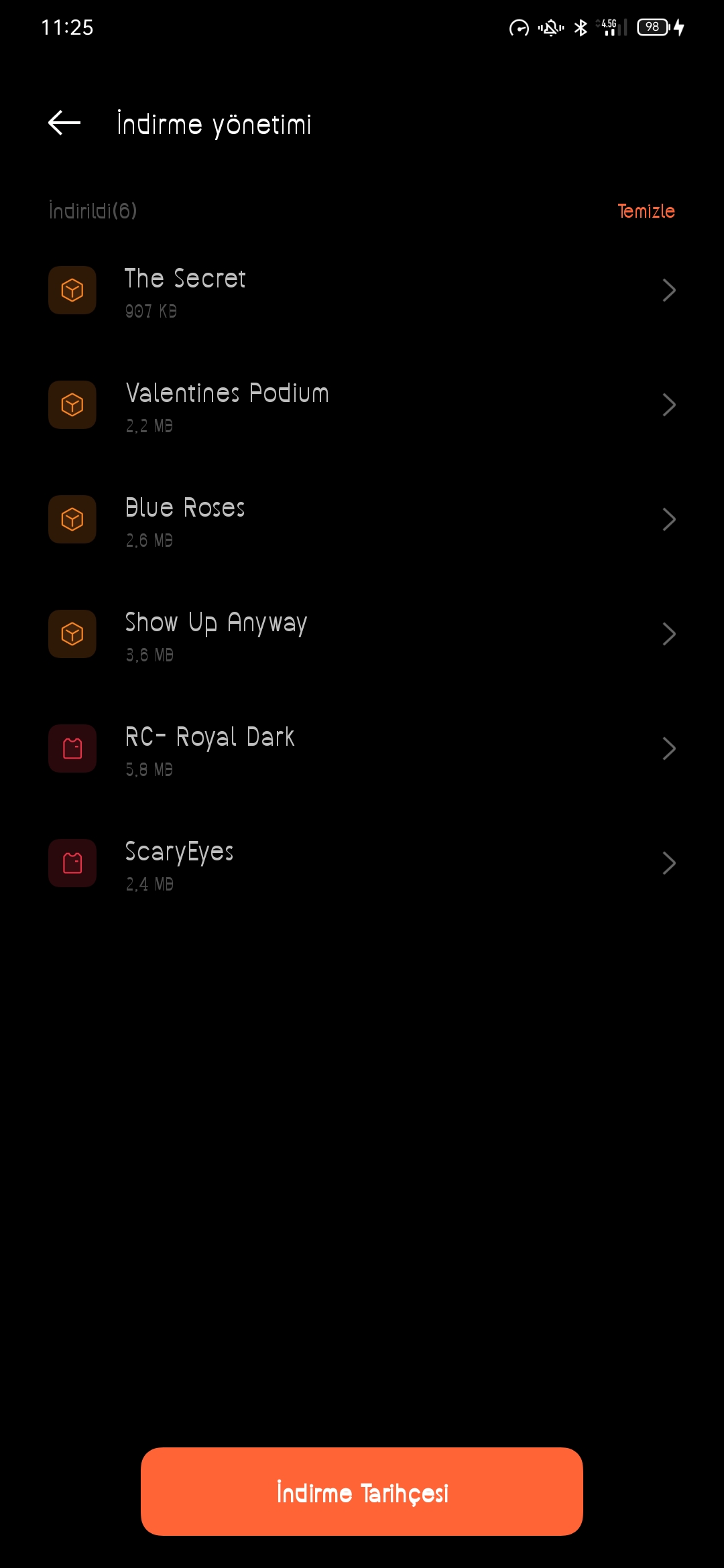724x1568 pixels.
Task: View RC- Royal Dark download
Action: point(362,748)
